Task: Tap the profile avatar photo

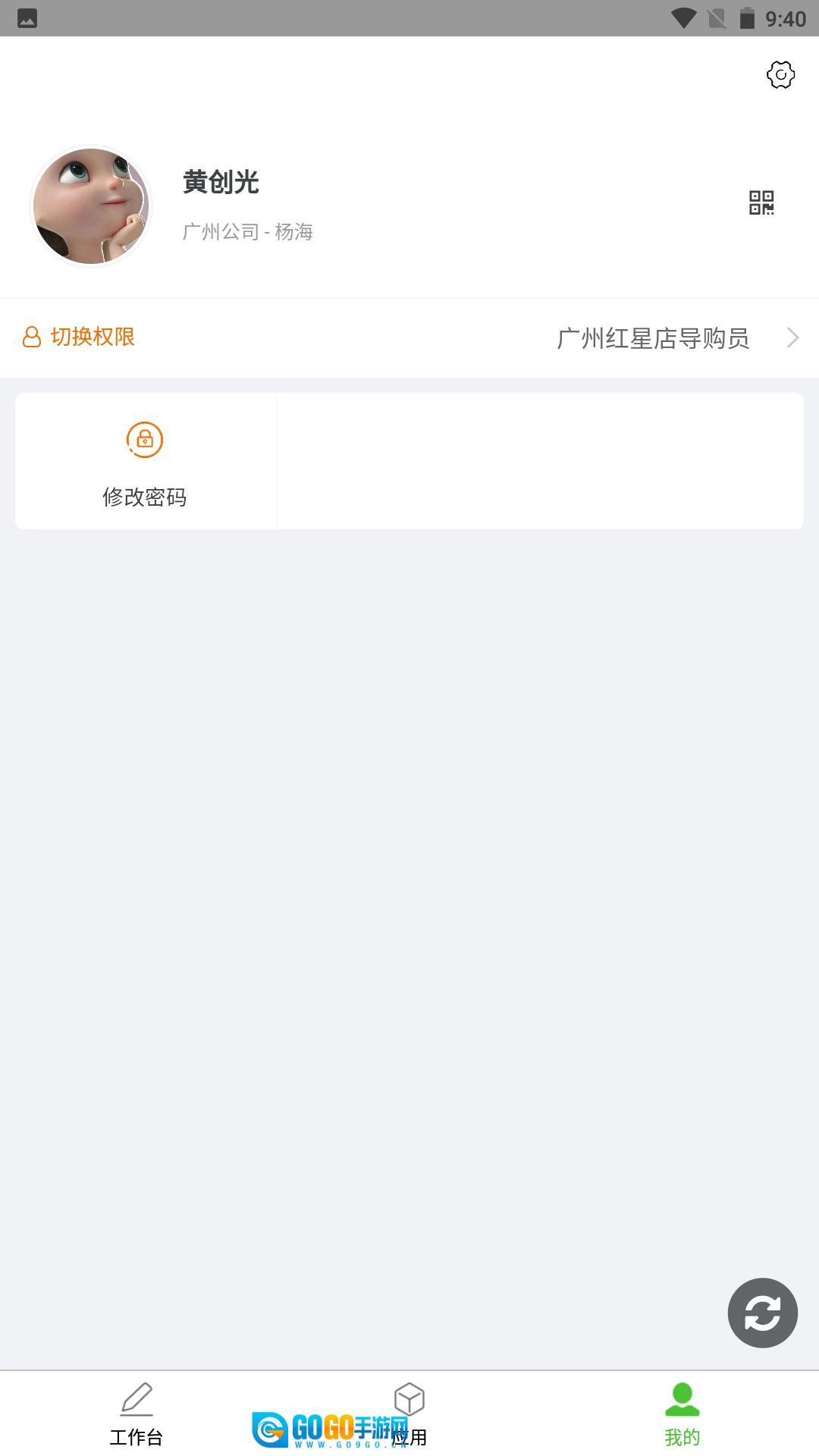Action: coord(91,206)
